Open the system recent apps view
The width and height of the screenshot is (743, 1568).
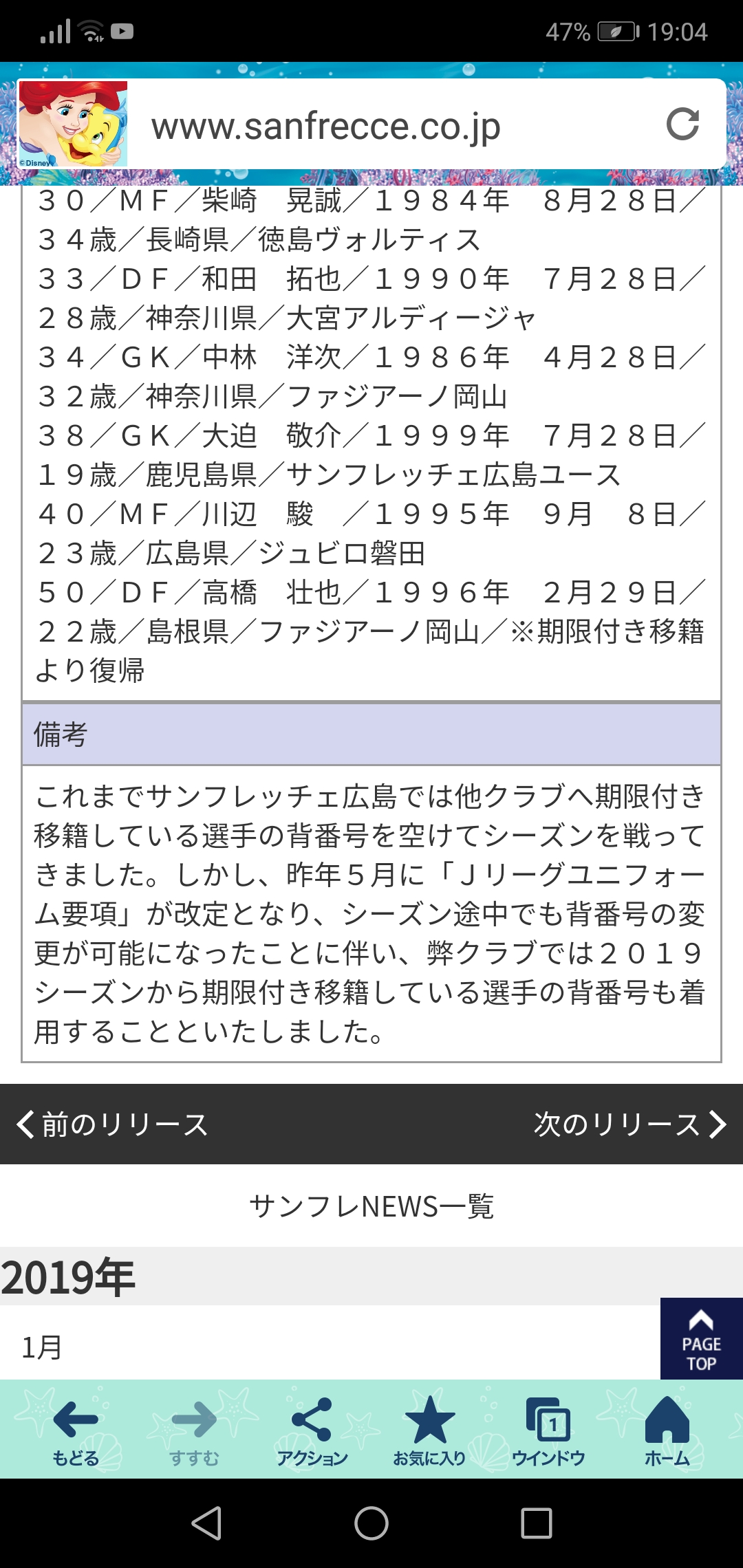point(536,1523)
